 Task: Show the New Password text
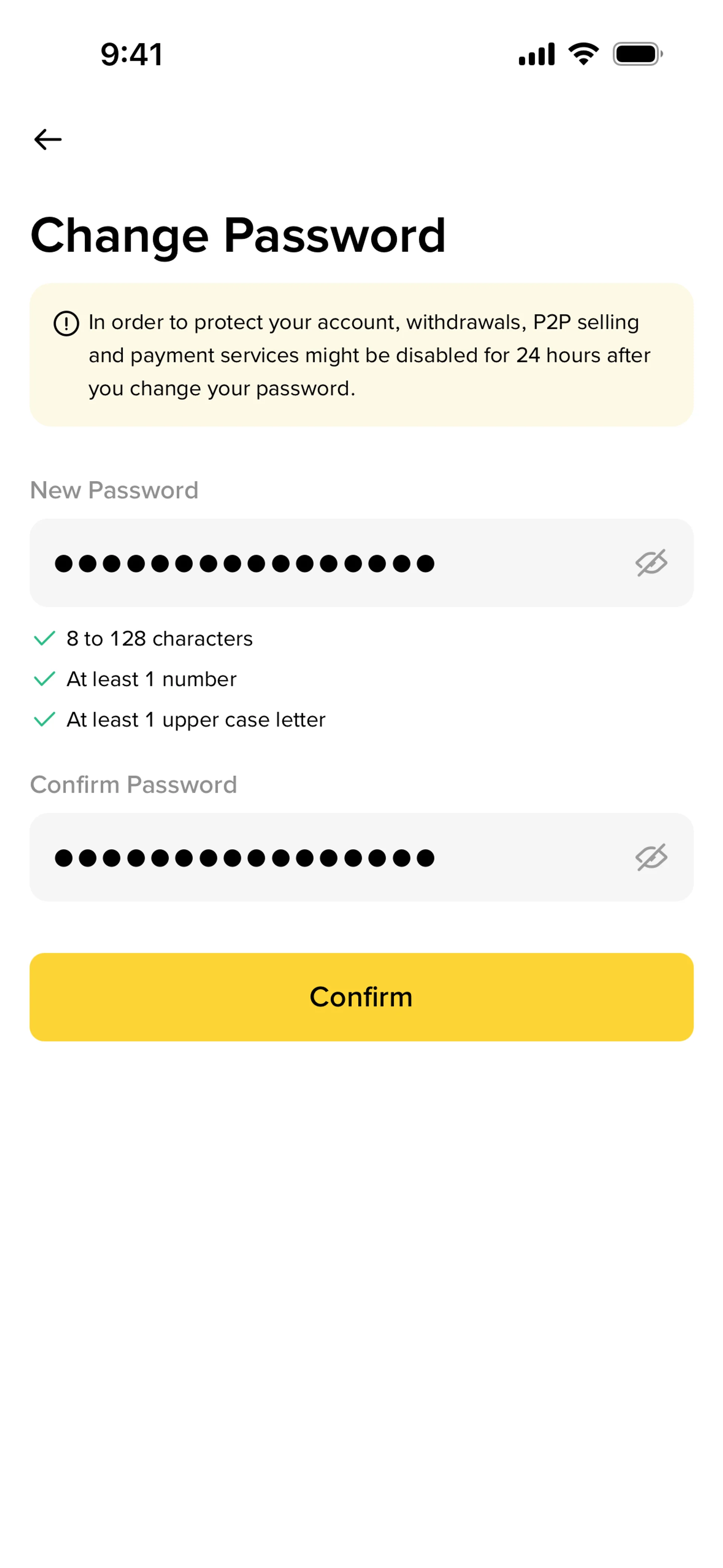(x=651, y=562)
